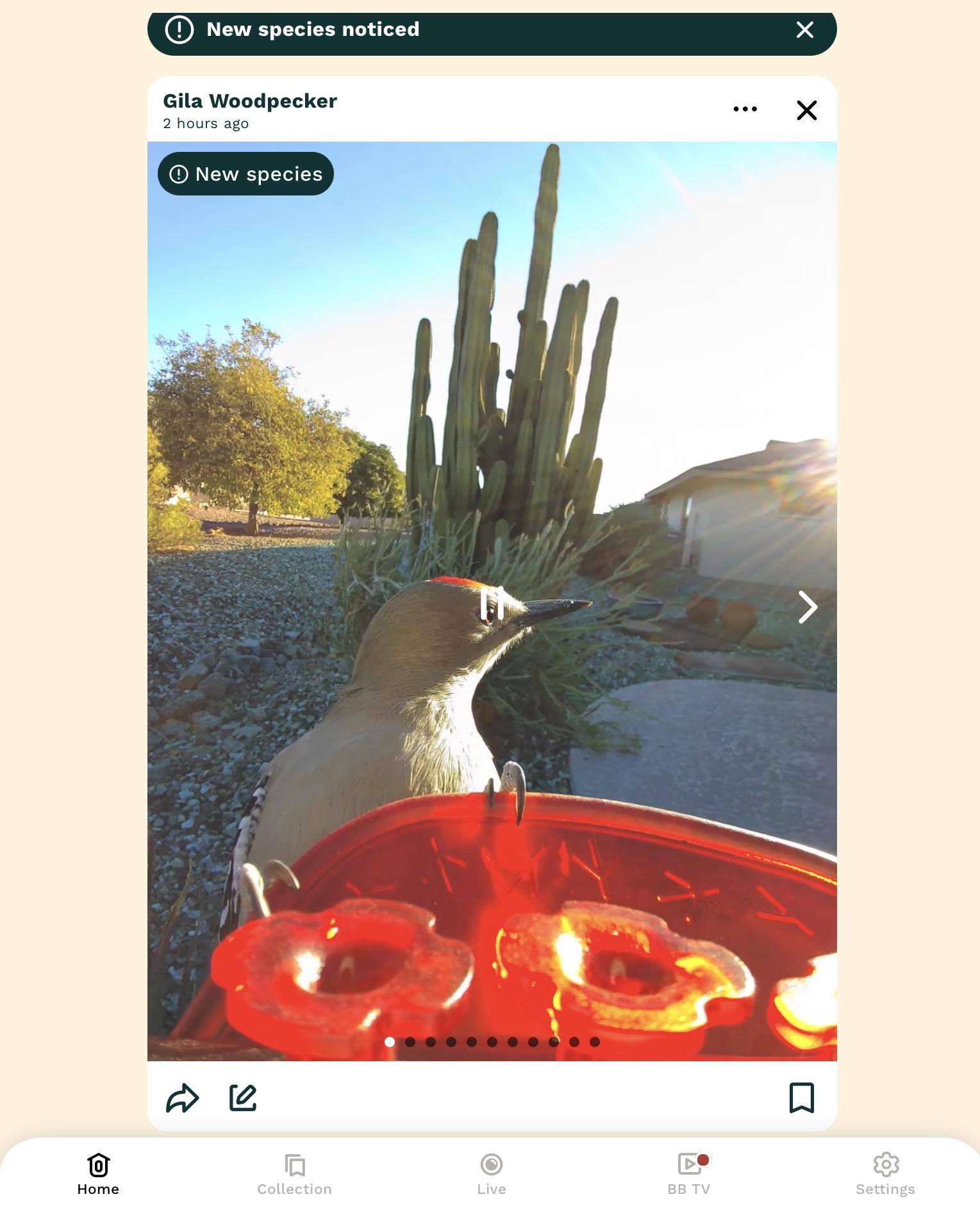Open the Settings tab
This screenshot has height=1208, width=980.
click(885, 1174)
